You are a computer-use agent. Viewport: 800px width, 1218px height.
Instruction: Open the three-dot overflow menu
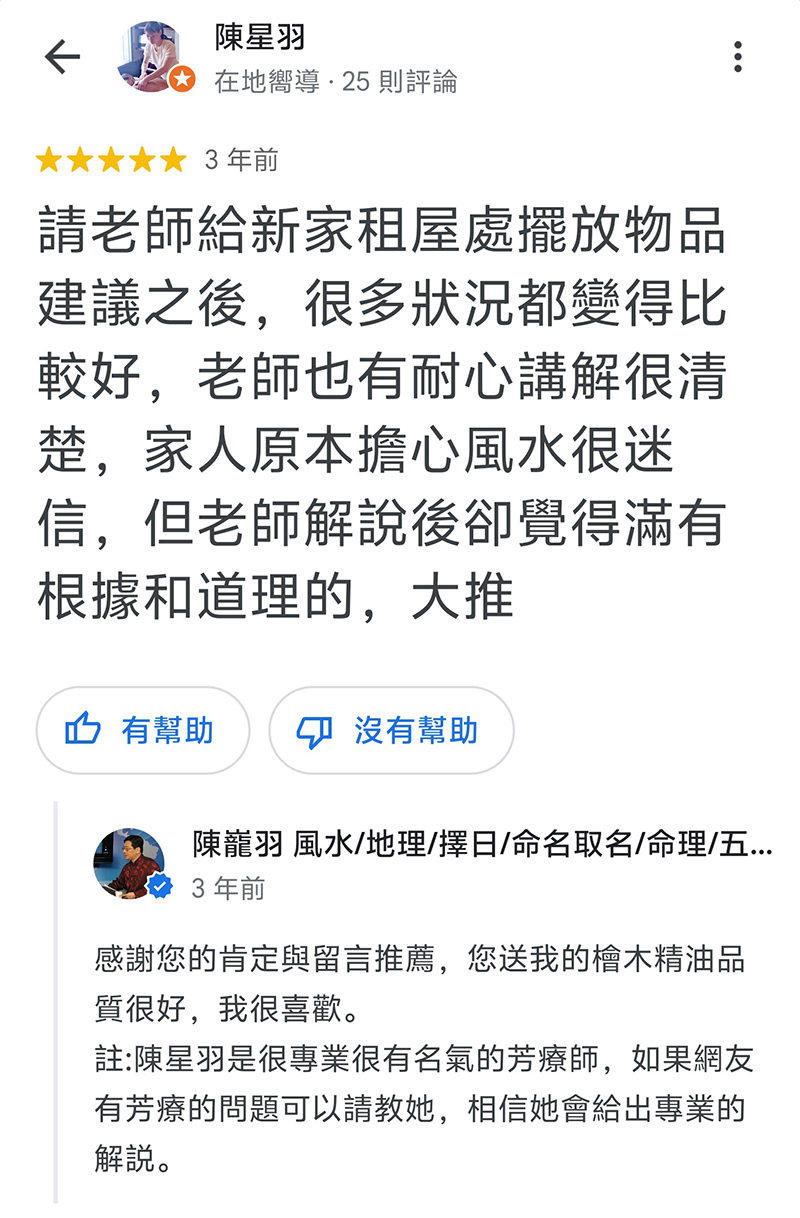click(738, 57)
